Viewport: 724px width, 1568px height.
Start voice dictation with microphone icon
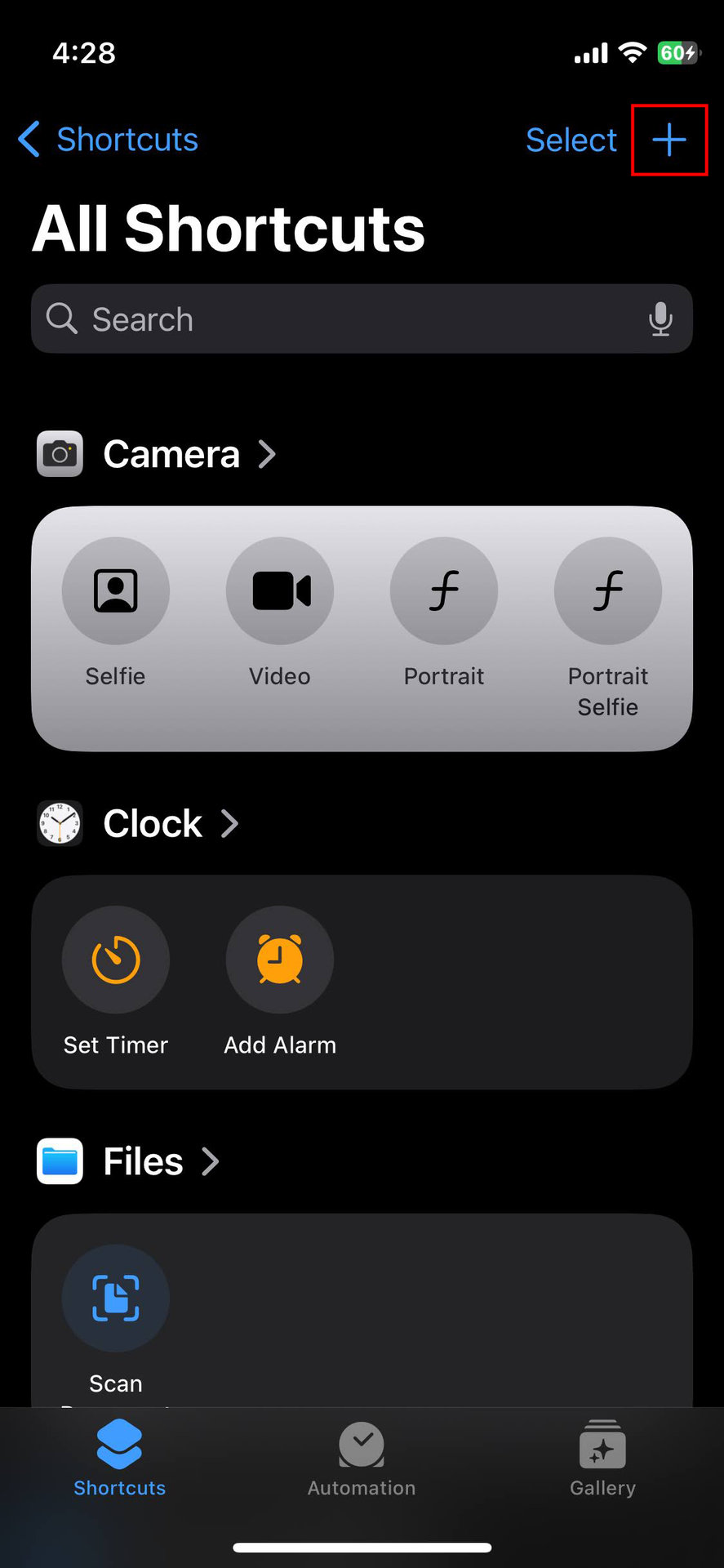pyautogui.click(x=660, y=319)
